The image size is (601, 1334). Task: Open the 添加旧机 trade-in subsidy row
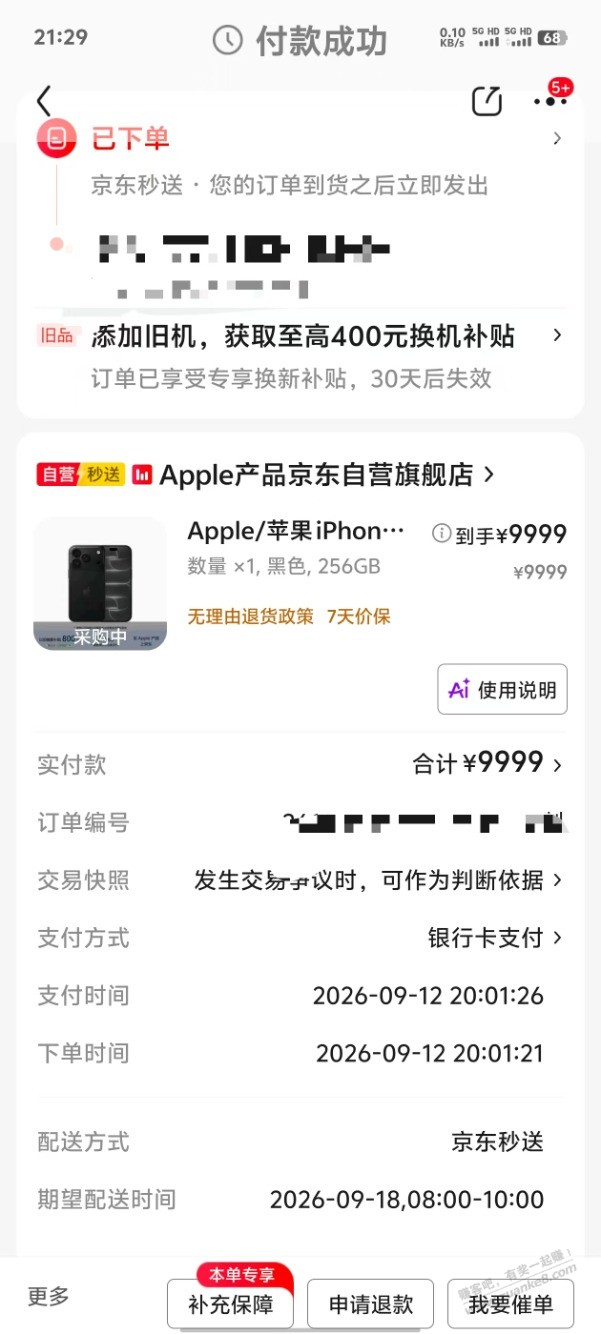[300, 356]
